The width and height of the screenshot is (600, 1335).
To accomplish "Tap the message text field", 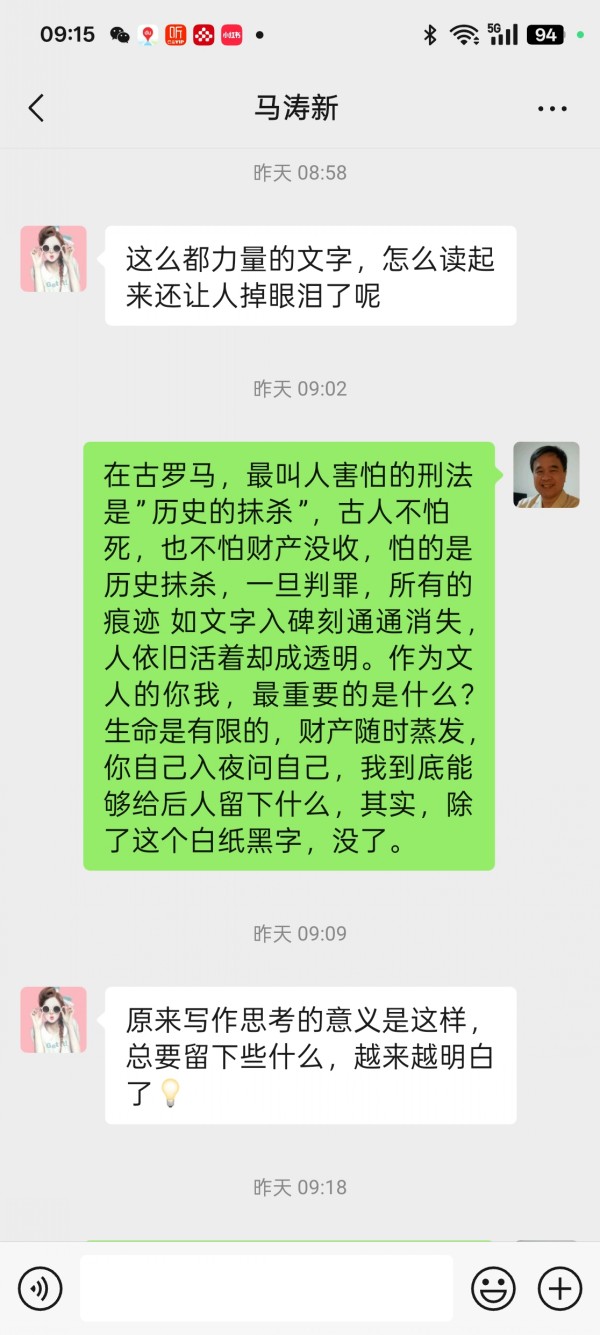I will click(266, 1288).
